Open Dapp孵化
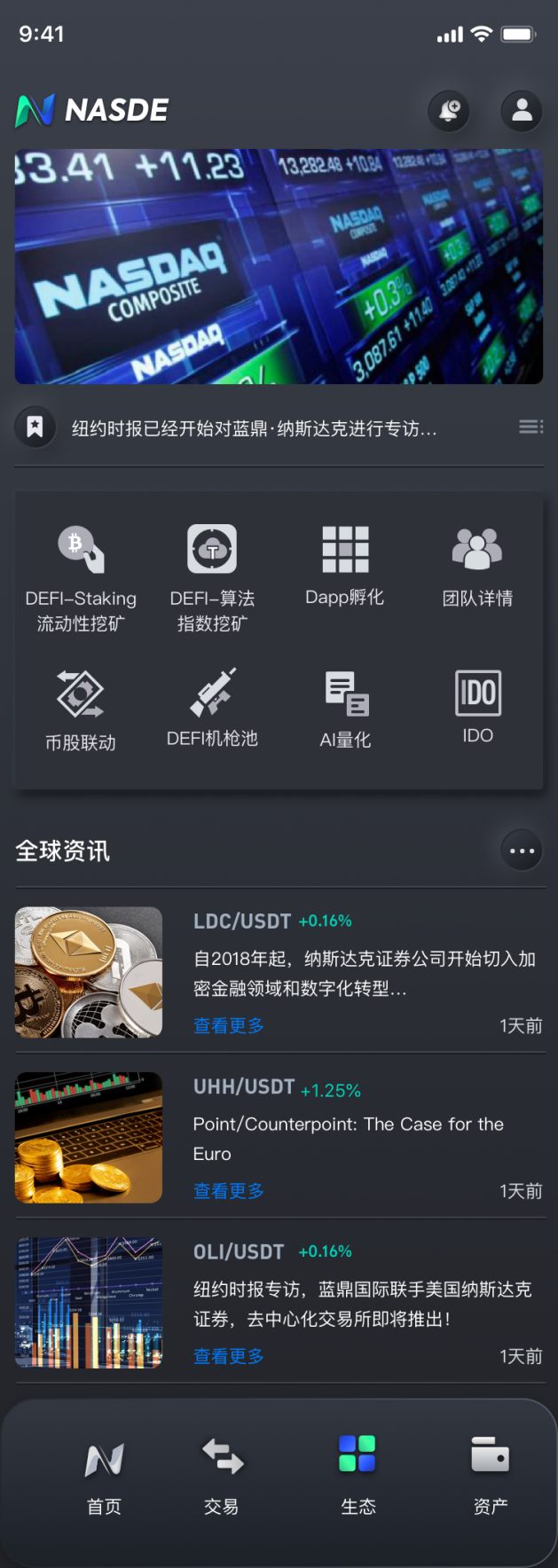Image resolution: width=558 pixels, height=1568 pixels. (345, 566)
